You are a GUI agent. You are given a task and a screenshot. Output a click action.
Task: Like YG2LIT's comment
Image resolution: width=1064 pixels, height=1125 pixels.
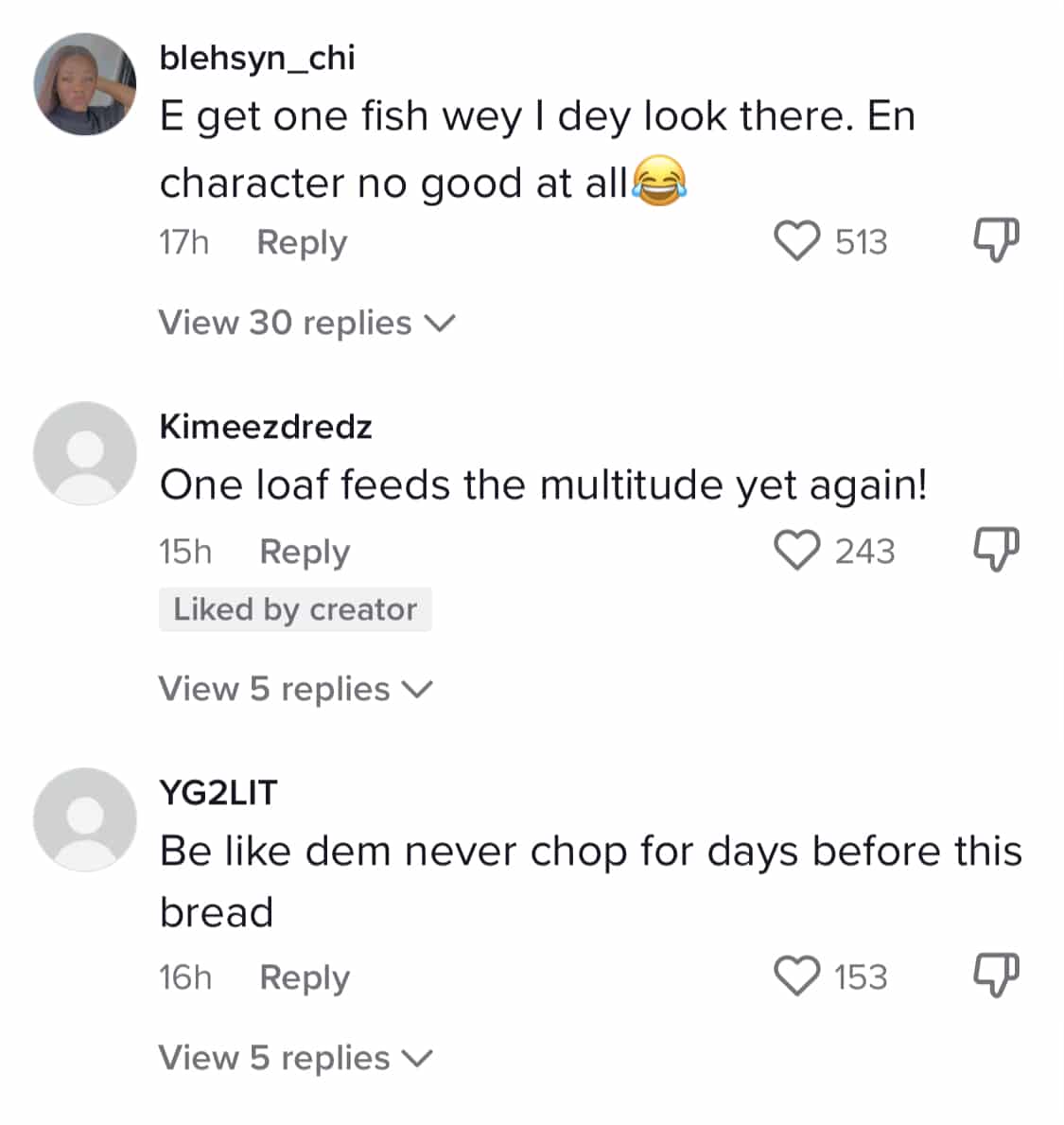click(796, 976)
